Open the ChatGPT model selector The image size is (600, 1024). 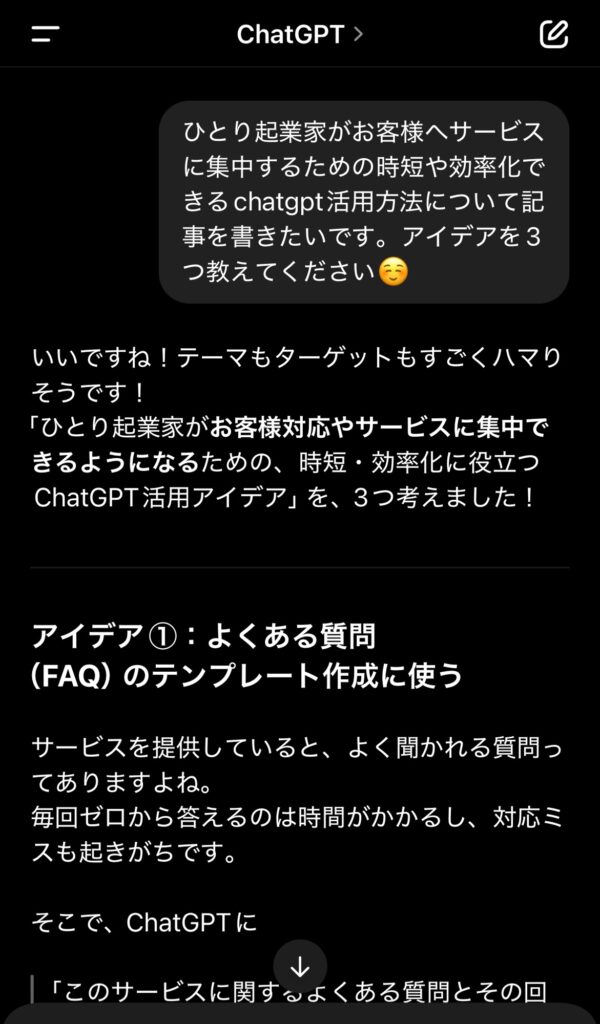pos(299,34)
